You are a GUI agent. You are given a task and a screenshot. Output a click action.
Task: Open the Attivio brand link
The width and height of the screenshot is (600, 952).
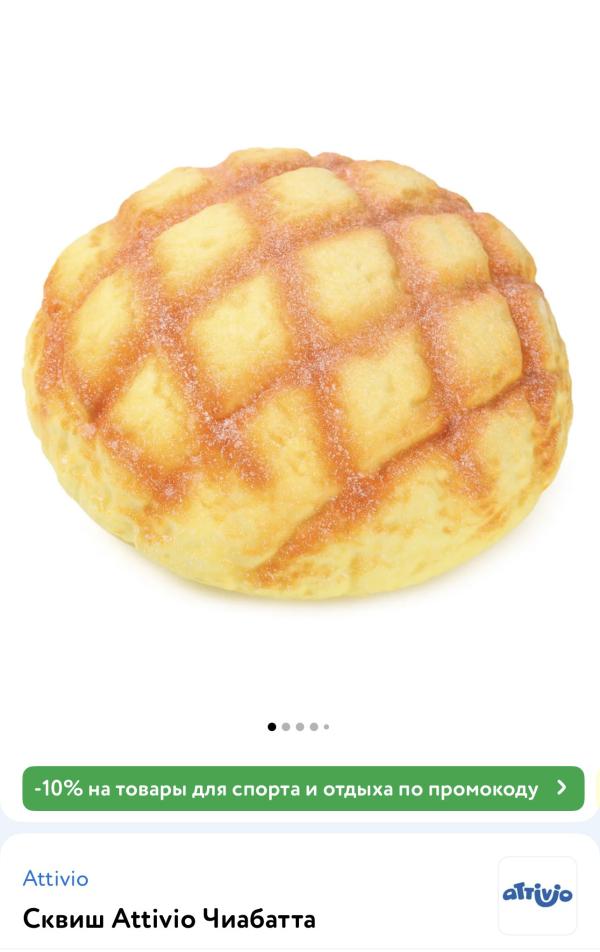pos(55,878)
